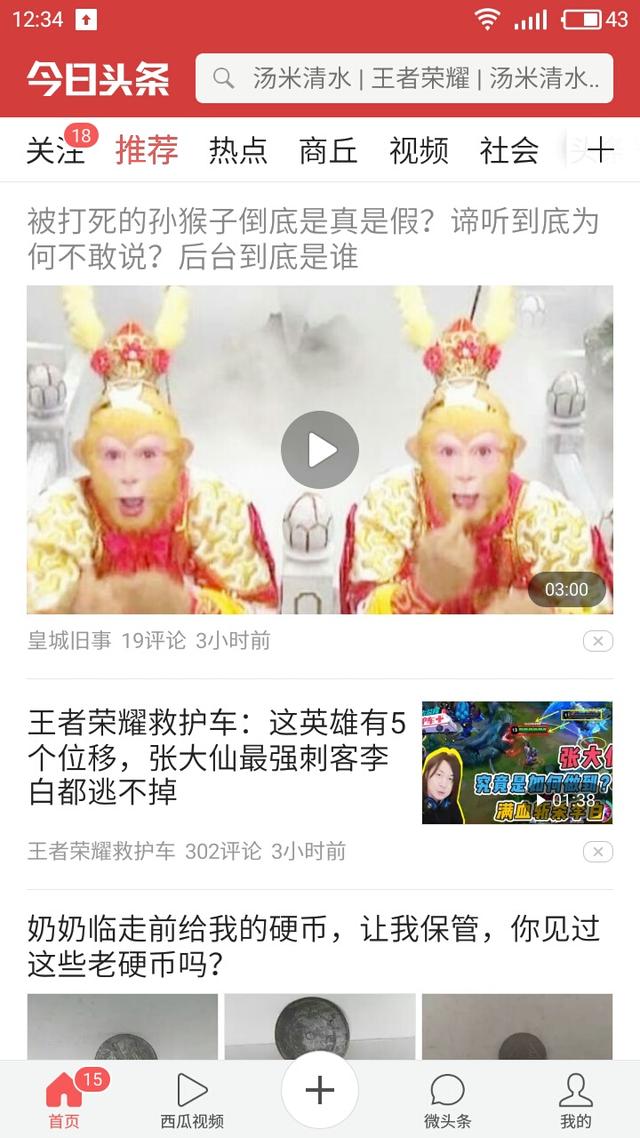
Task: Dismiss the 皇城旧事 video post
Action: 597,641
